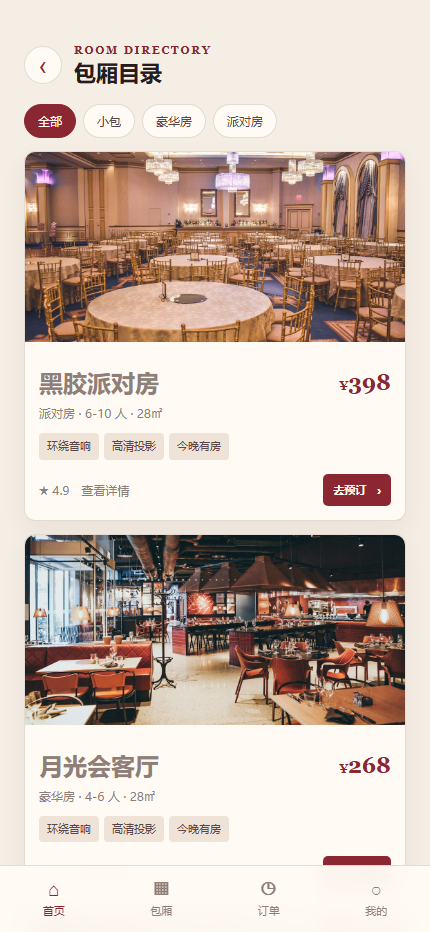
Task: Tap 查看详情 for 黑胶派对房
Action: [x=105, y=491]
